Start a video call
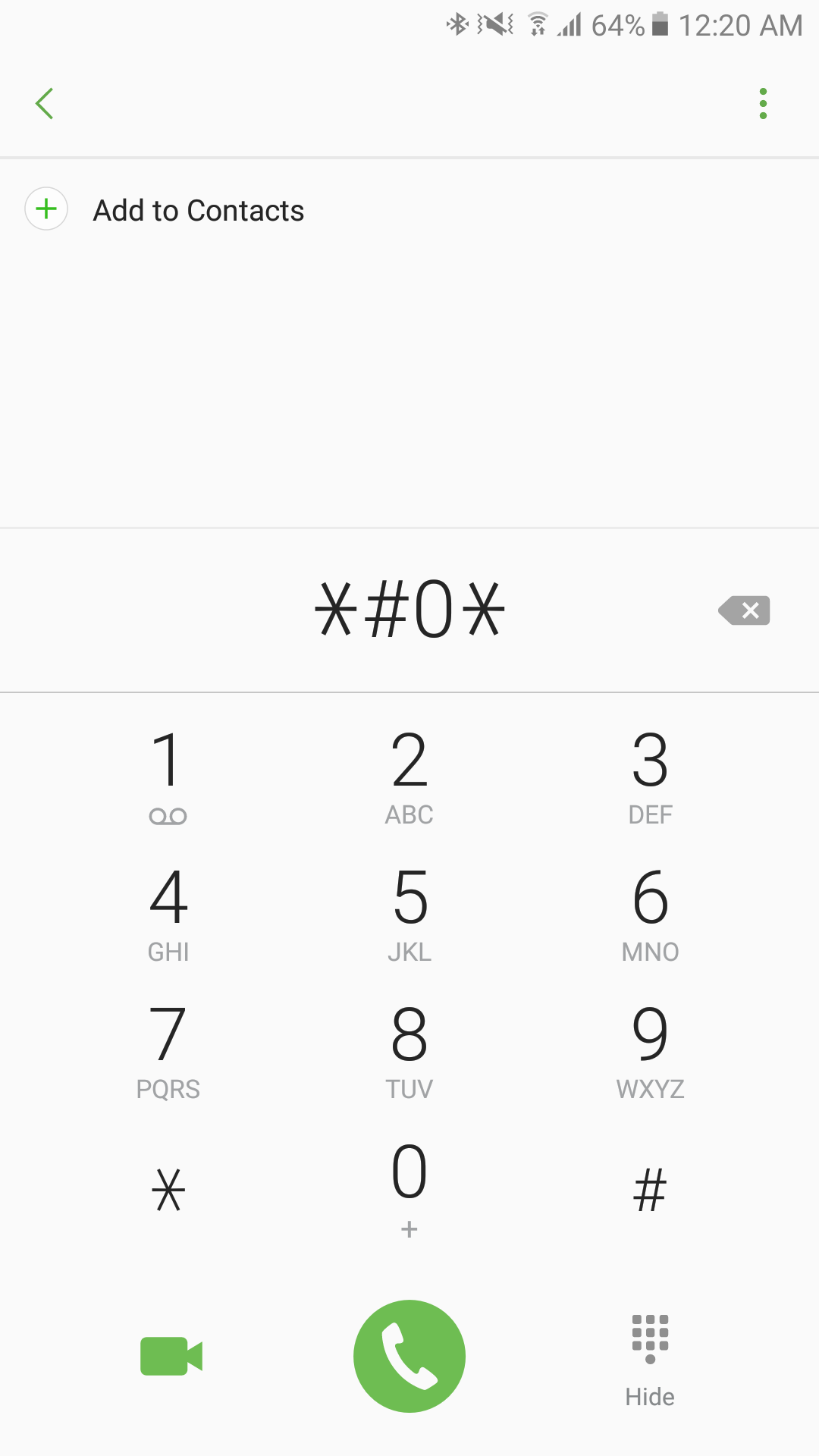The width and height of the screenshot is (819, 1456). coord(171,1356)
